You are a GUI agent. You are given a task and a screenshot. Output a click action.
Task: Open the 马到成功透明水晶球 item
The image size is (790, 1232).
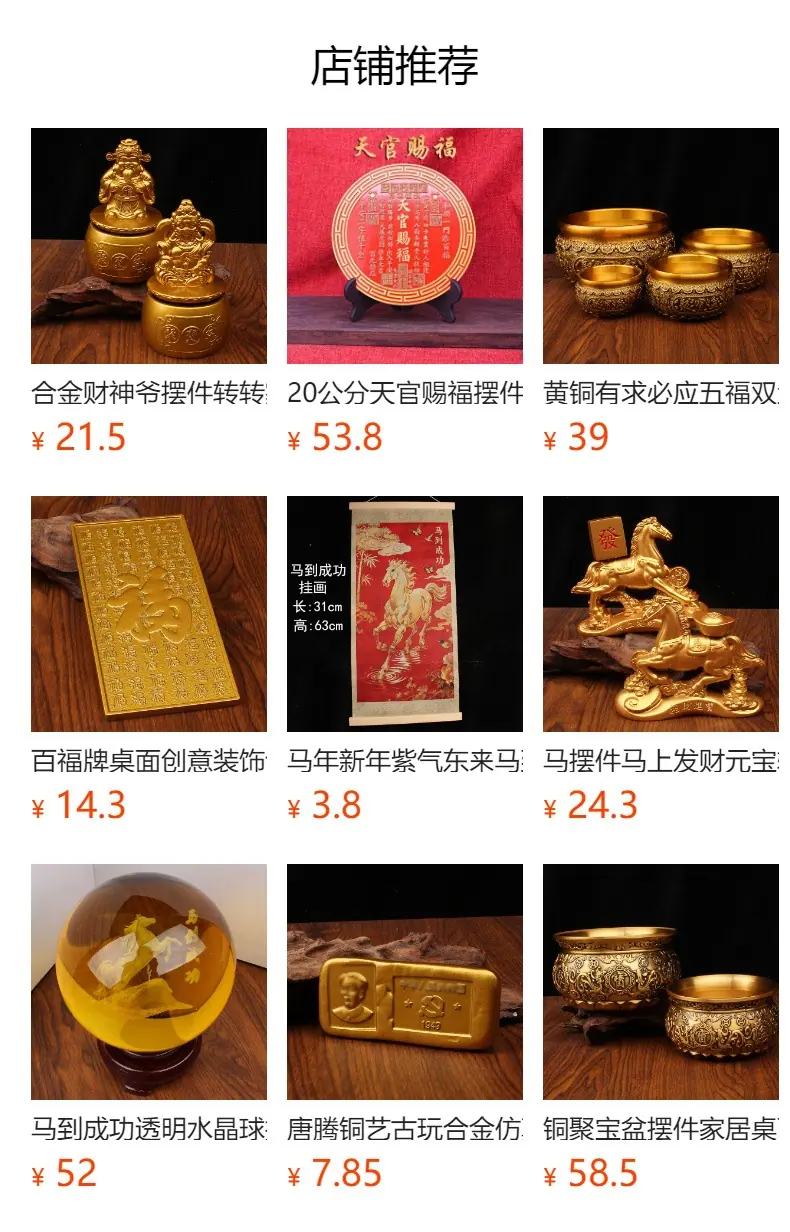coord(149,1028)
